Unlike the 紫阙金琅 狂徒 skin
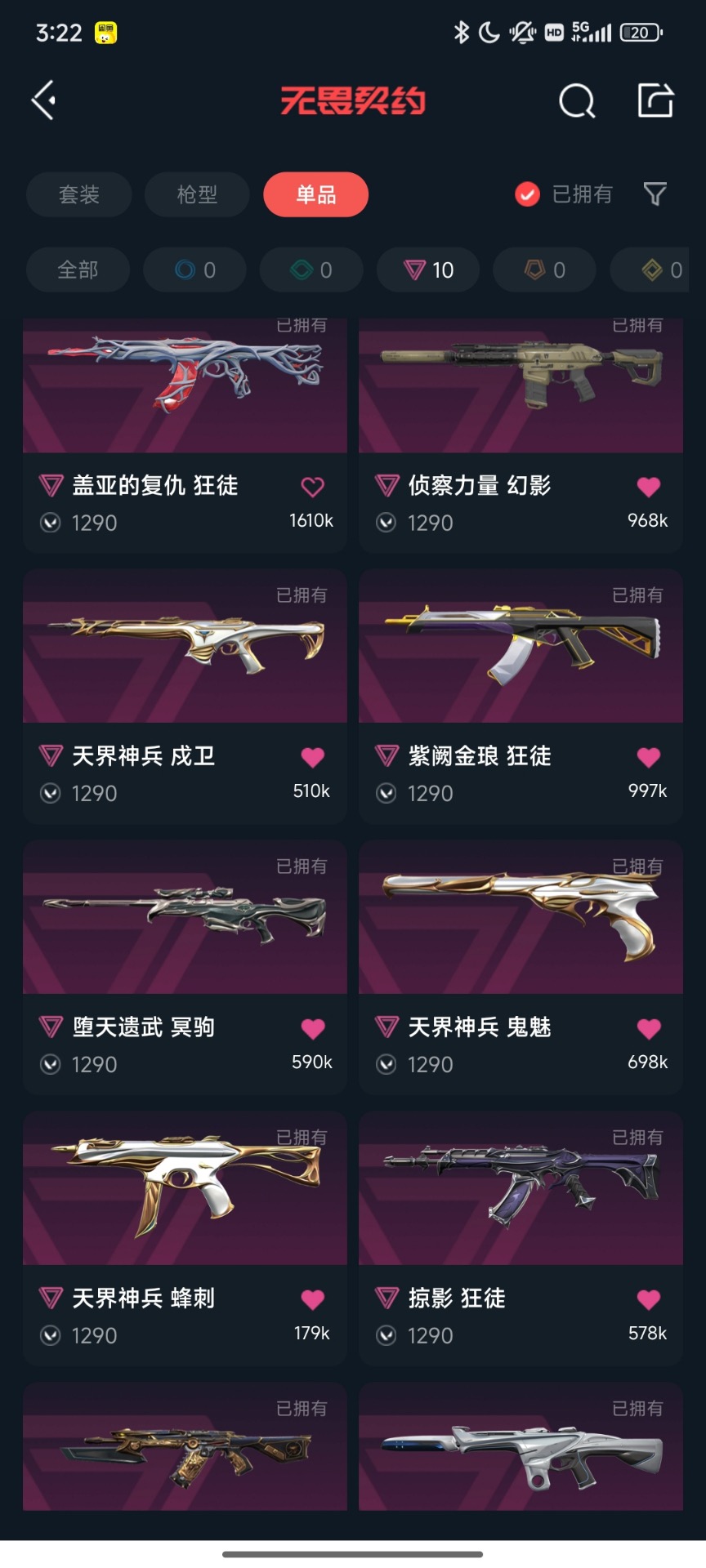This screenshot has height=1568, width=706. click(648, 758)
